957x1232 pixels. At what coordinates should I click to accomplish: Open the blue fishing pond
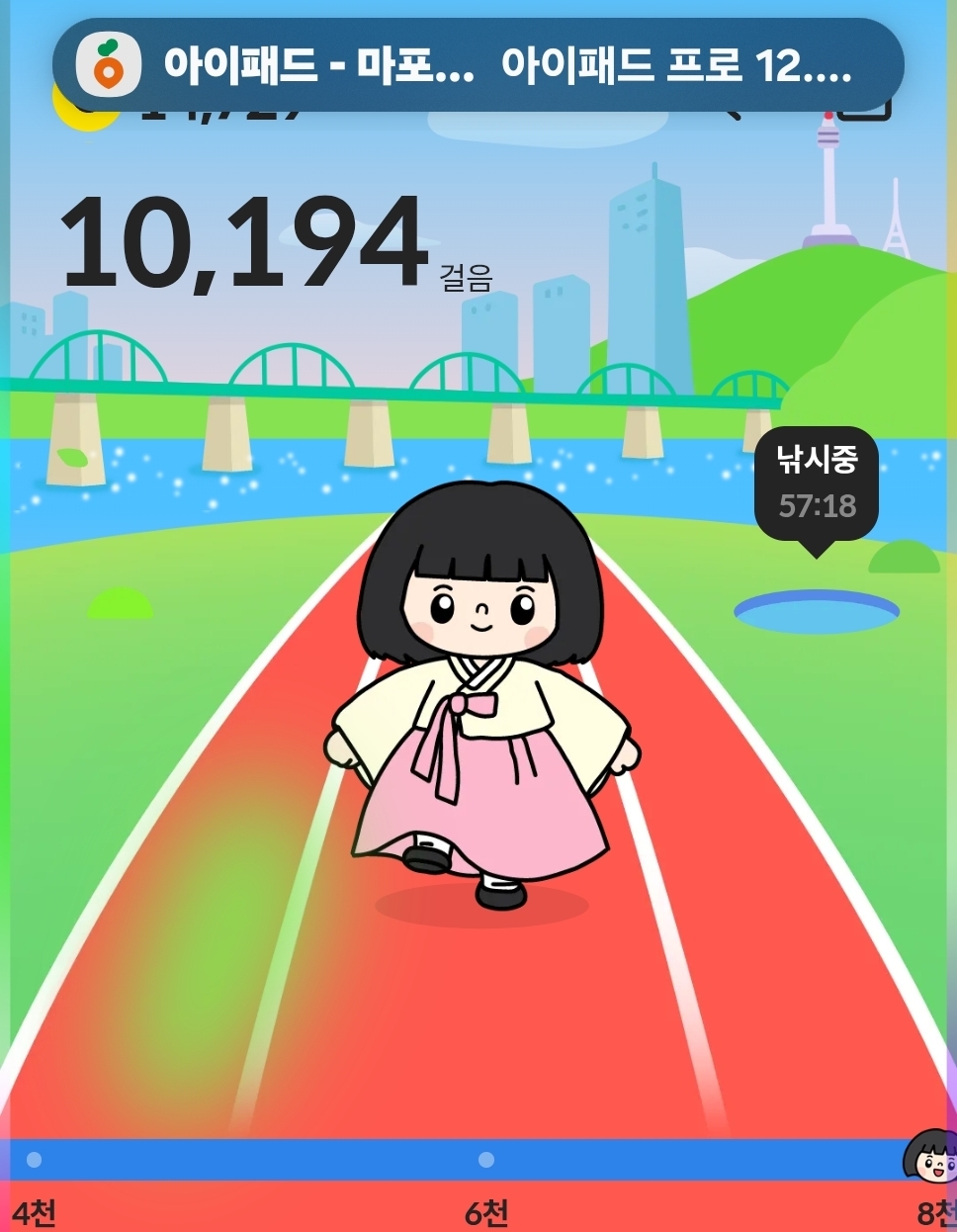pos(816,611)
